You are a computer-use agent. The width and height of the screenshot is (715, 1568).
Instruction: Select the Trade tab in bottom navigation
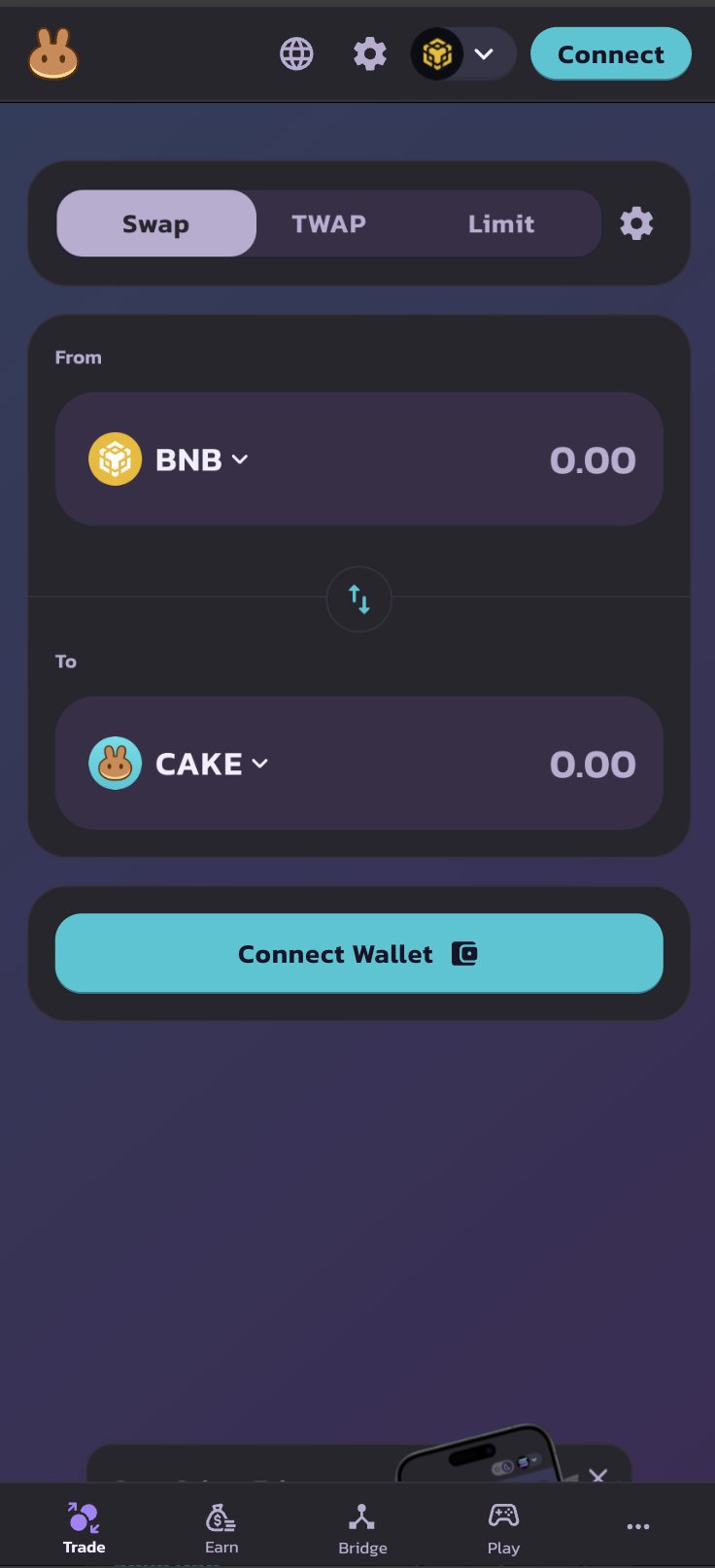pos(84,1525)
